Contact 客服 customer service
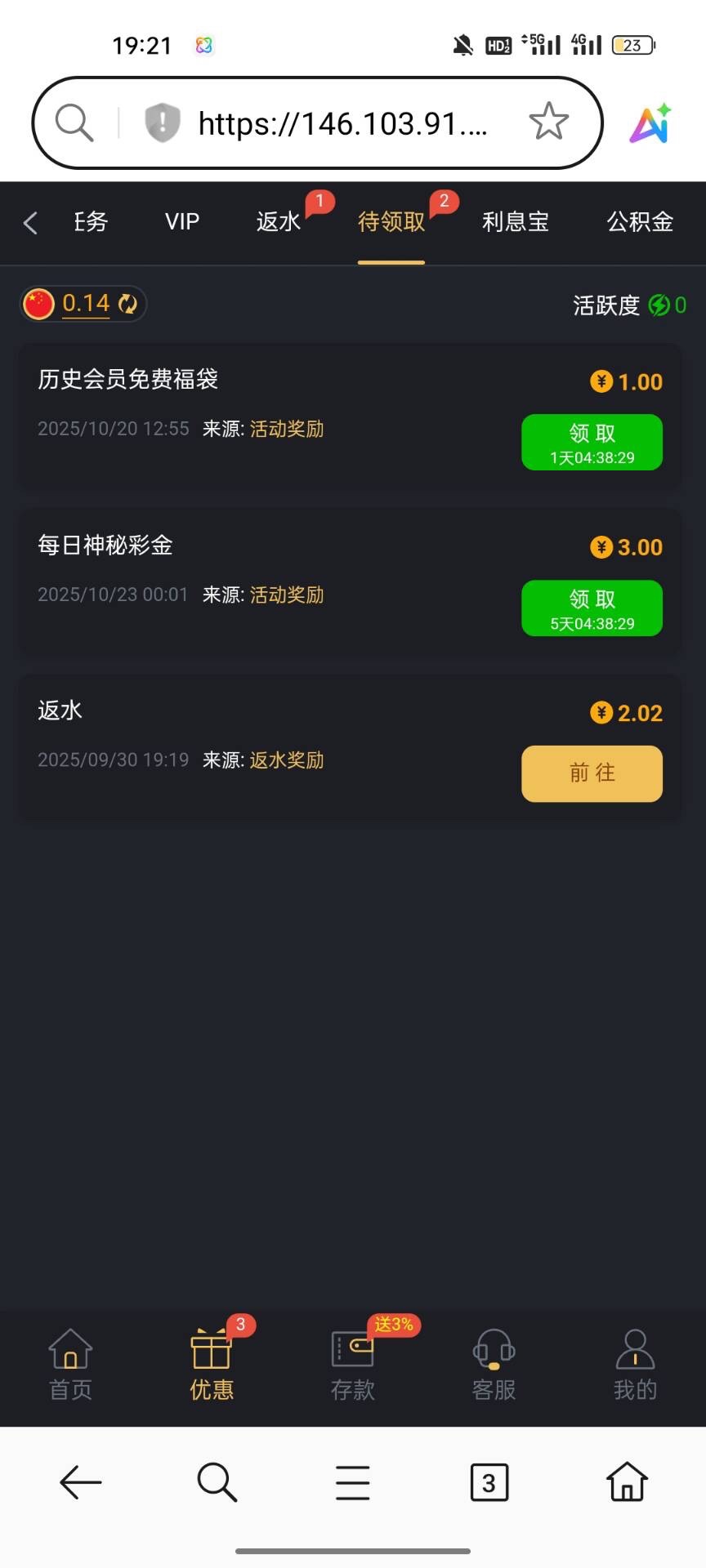Screen dimensions: 706x1568 pyautogui.click(x=494, y=1365)
